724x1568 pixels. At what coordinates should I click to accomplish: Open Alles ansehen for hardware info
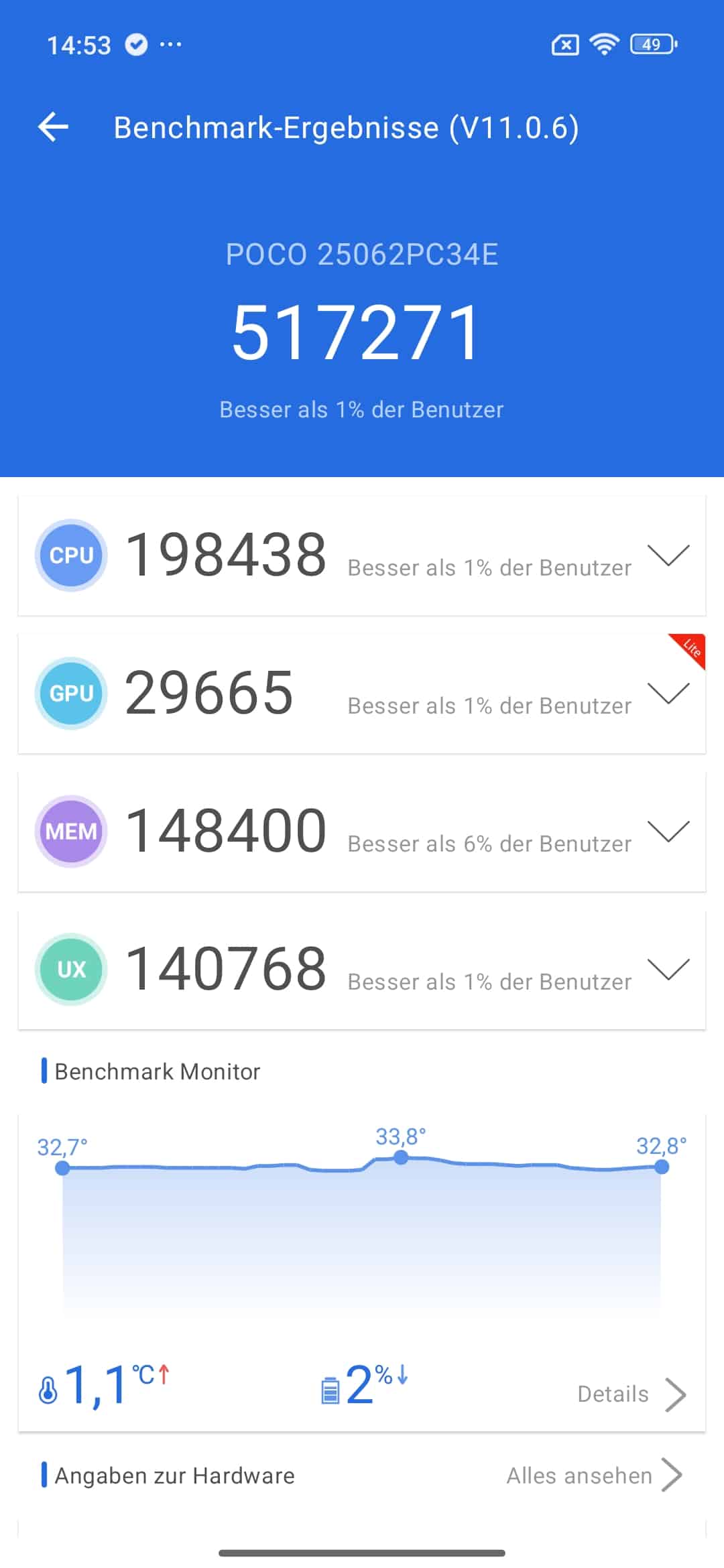tap(593, 1476)
